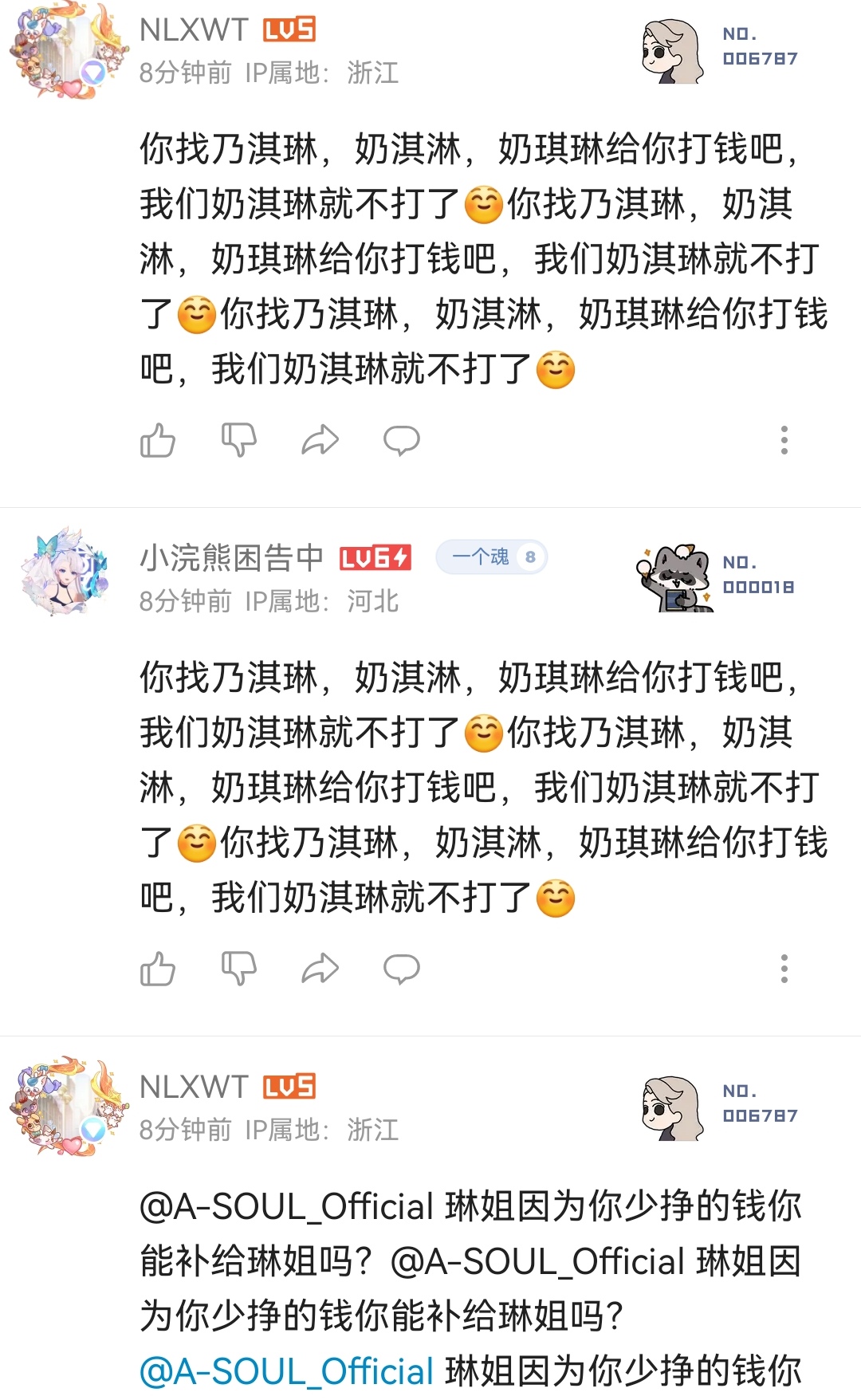Like NLXWT's ice cream comment
This screenshot has width=861, height=1400.
point(158,440)
